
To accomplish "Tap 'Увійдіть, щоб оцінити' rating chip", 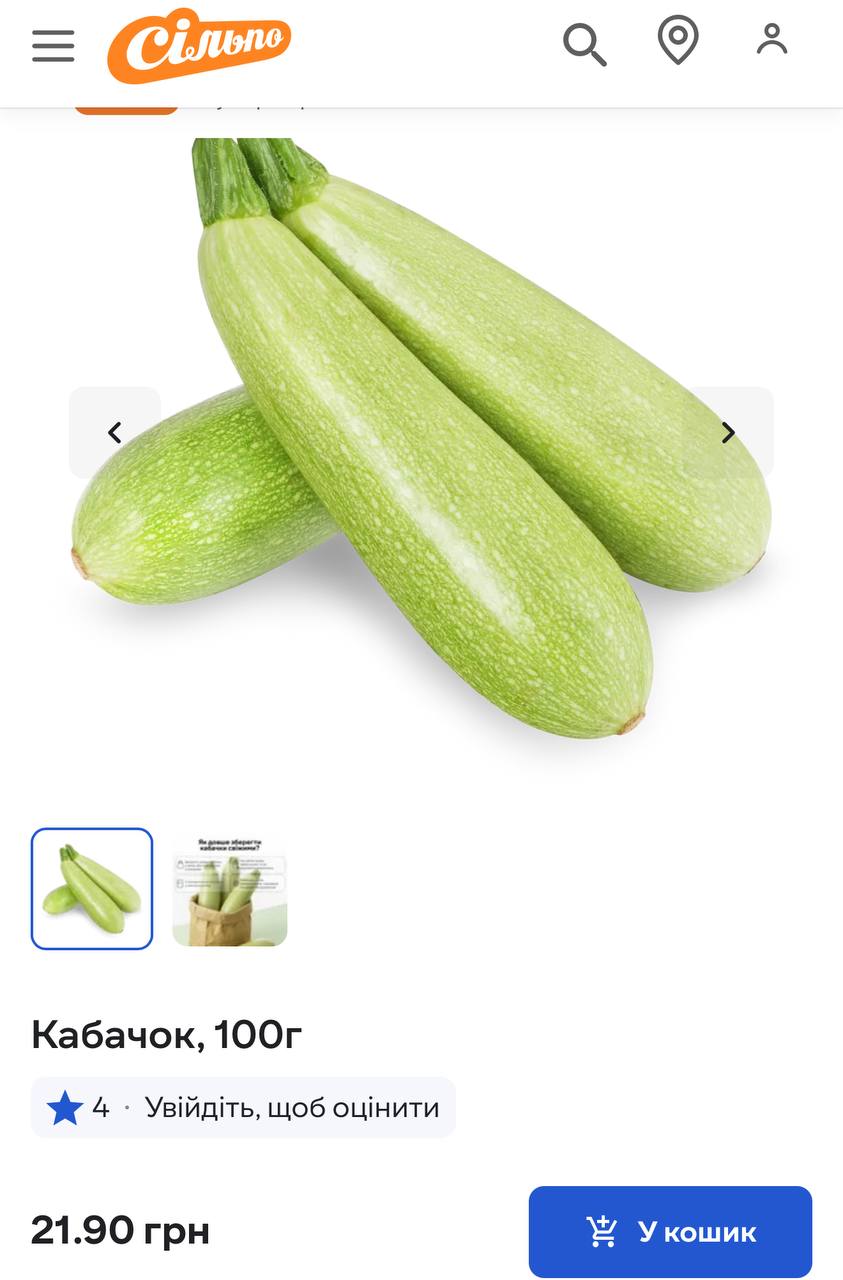I will [x=292, y=1107].
